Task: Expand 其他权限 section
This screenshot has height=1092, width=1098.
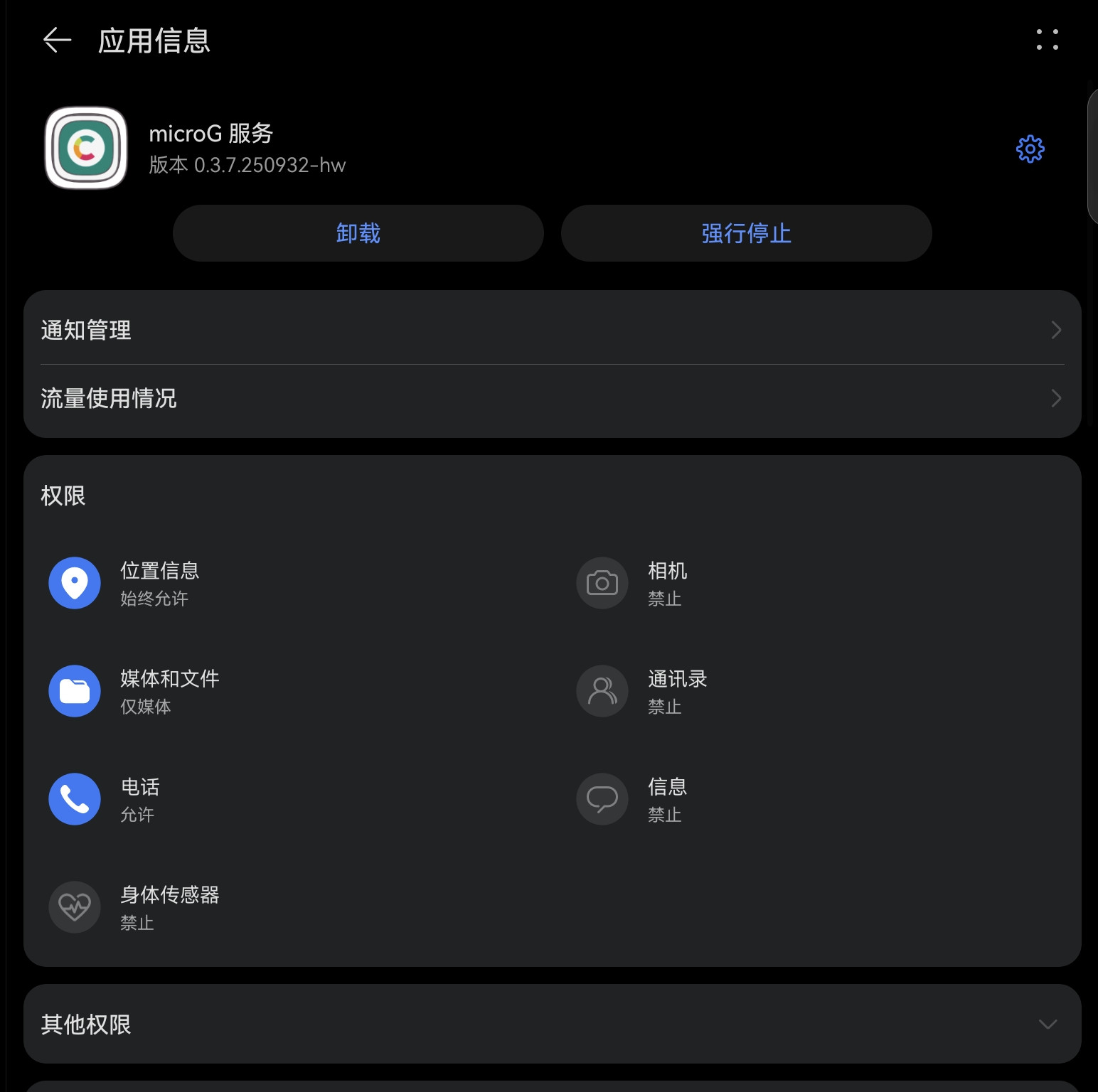Action: click(552, 1024)
